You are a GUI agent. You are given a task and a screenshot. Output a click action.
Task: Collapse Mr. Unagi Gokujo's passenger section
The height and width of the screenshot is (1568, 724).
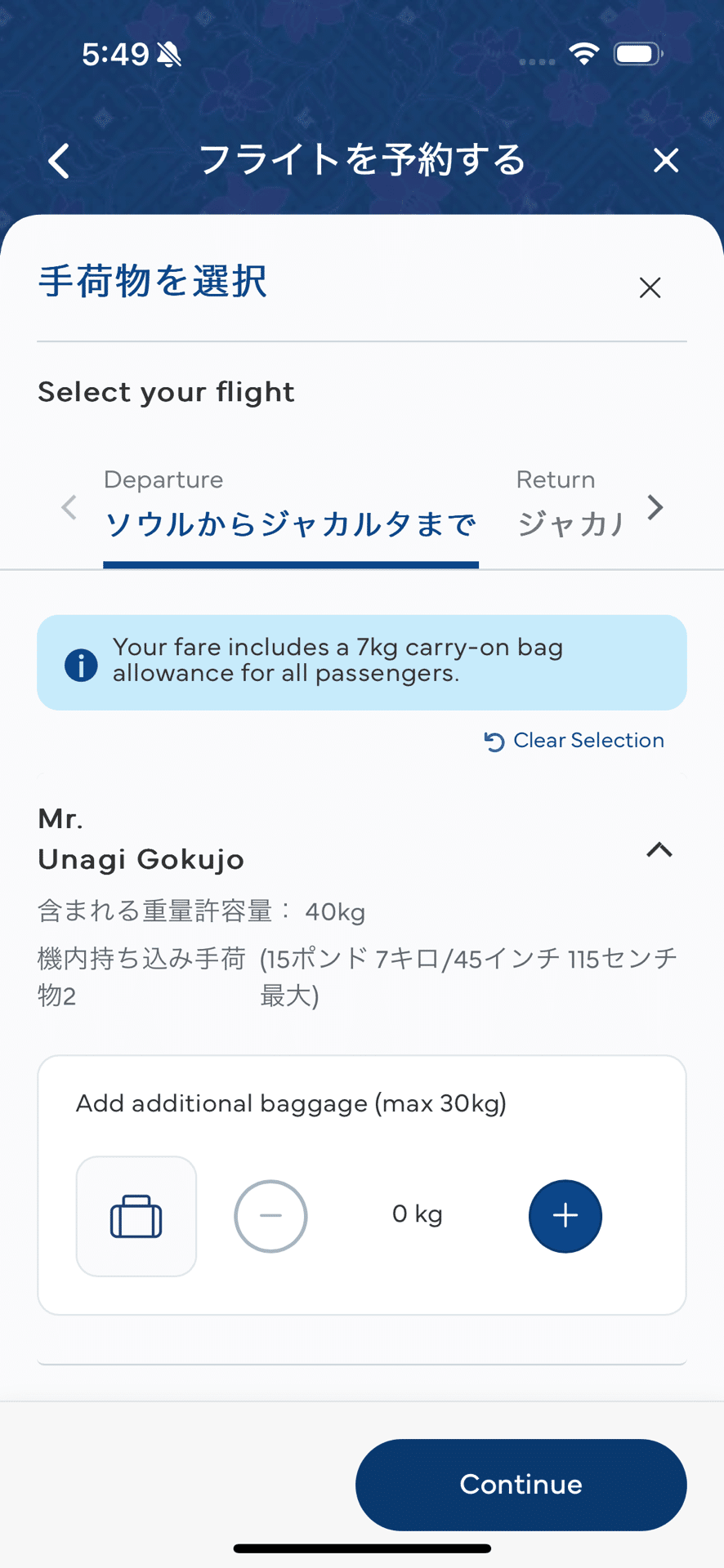(659, 850)
